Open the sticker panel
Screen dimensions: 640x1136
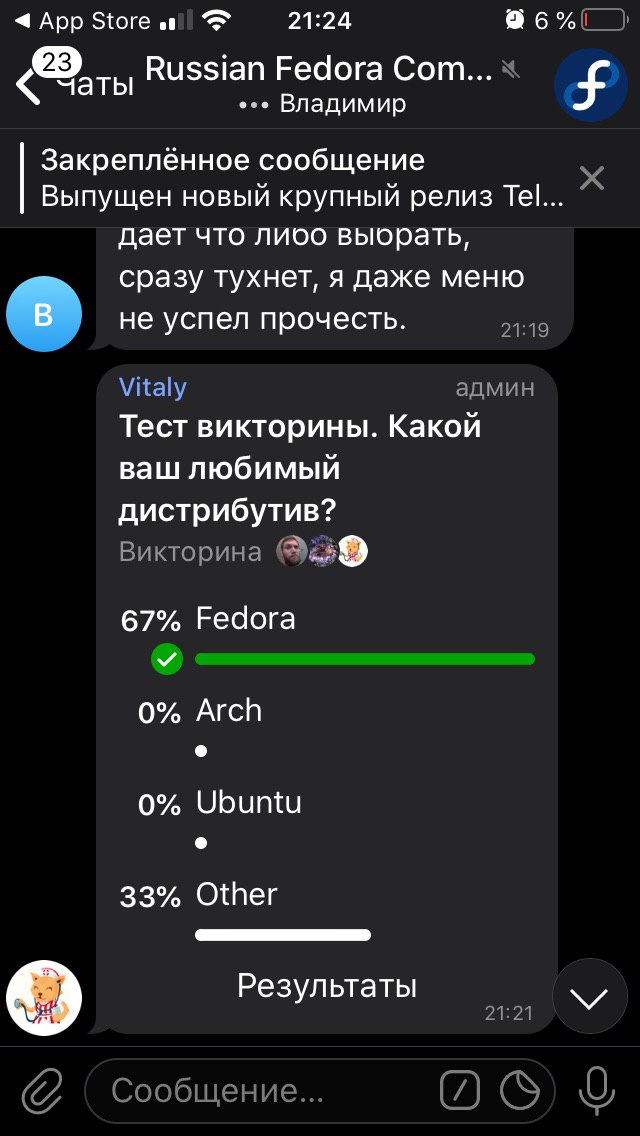520,1090
